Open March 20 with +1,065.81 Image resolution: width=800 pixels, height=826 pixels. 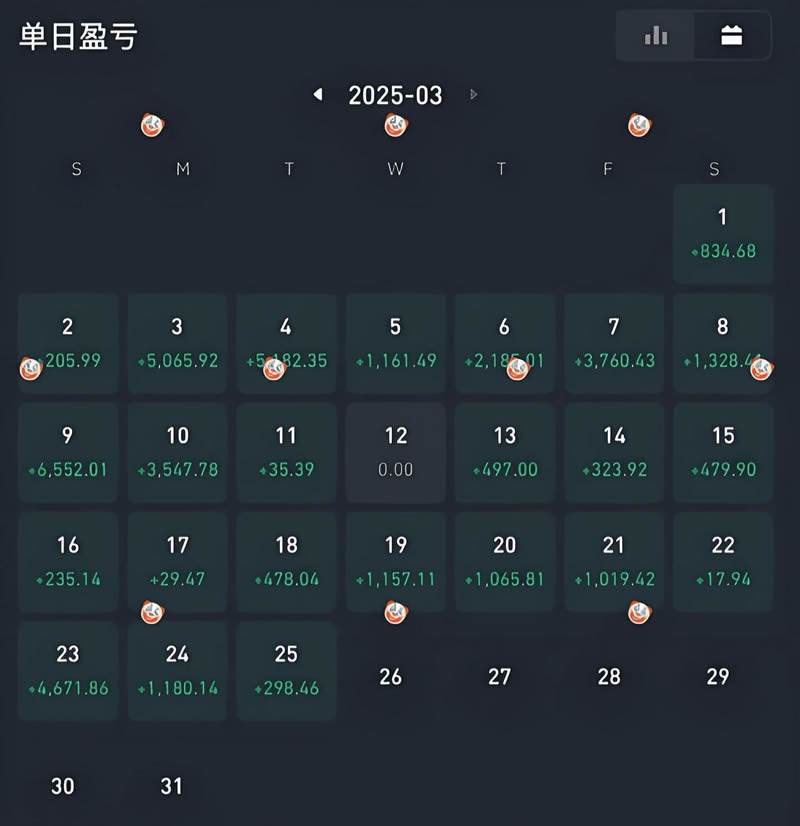(505, 561)
